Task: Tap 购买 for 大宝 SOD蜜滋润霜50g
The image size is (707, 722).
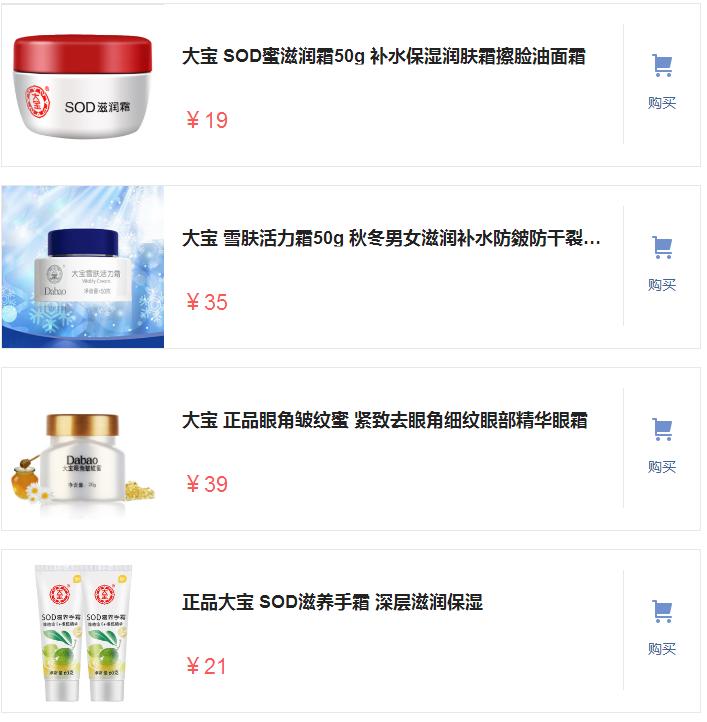Action: tap(661, 83)
